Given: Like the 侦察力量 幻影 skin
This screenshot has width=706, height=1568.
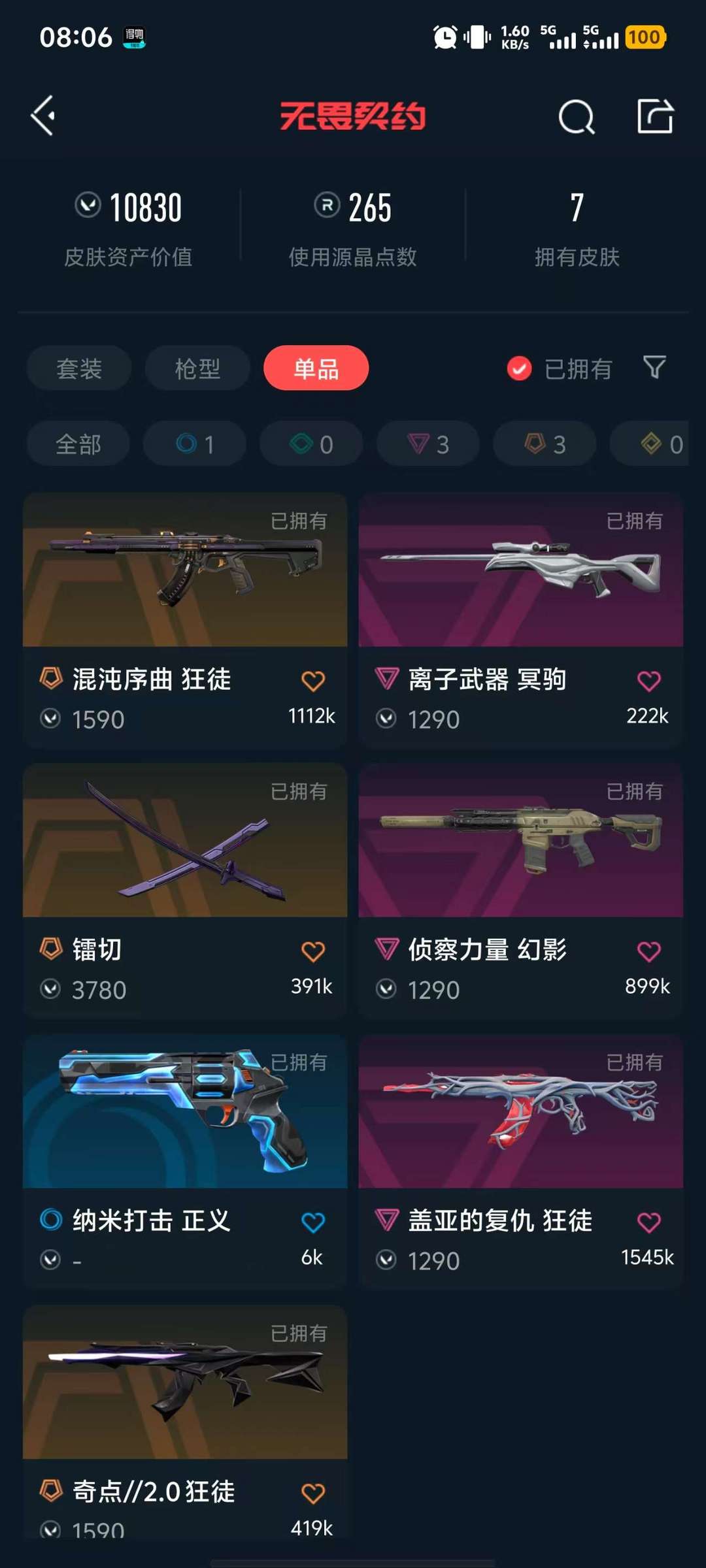Looking at the screenshot, I should [x=648, y=951].
